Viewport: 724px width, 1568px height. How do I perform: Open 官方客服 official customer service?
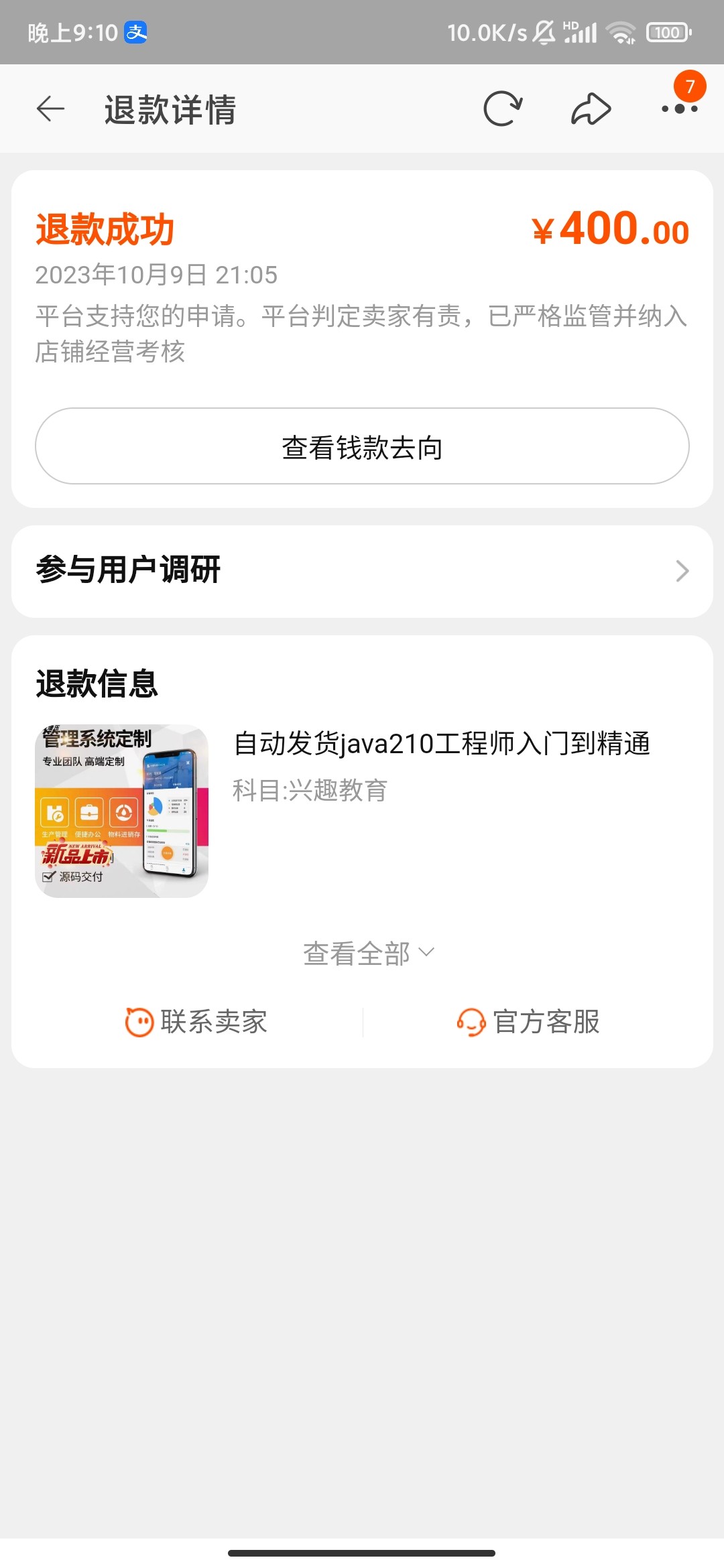tap(528, 1022)
